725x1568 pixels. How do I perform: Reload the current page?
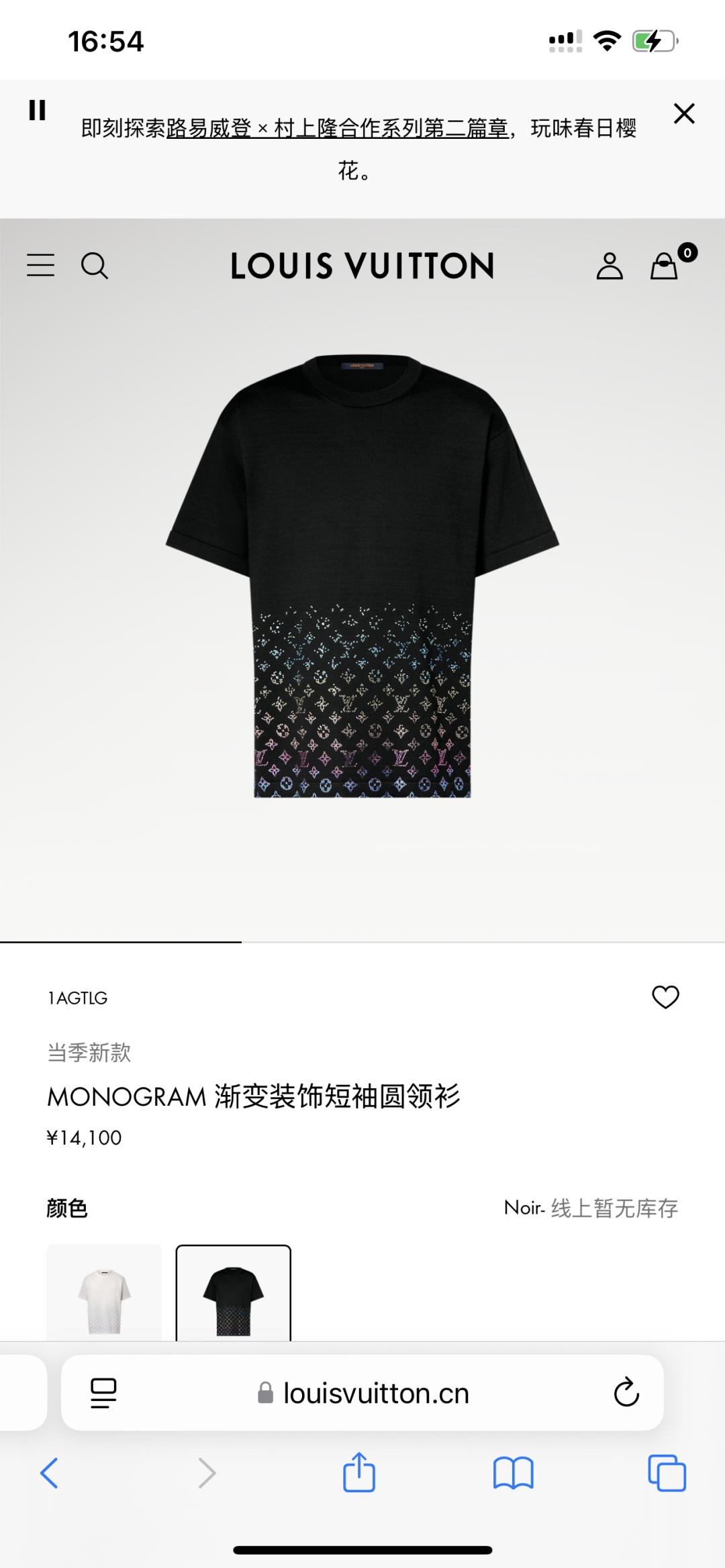(x=626, y=1394)
